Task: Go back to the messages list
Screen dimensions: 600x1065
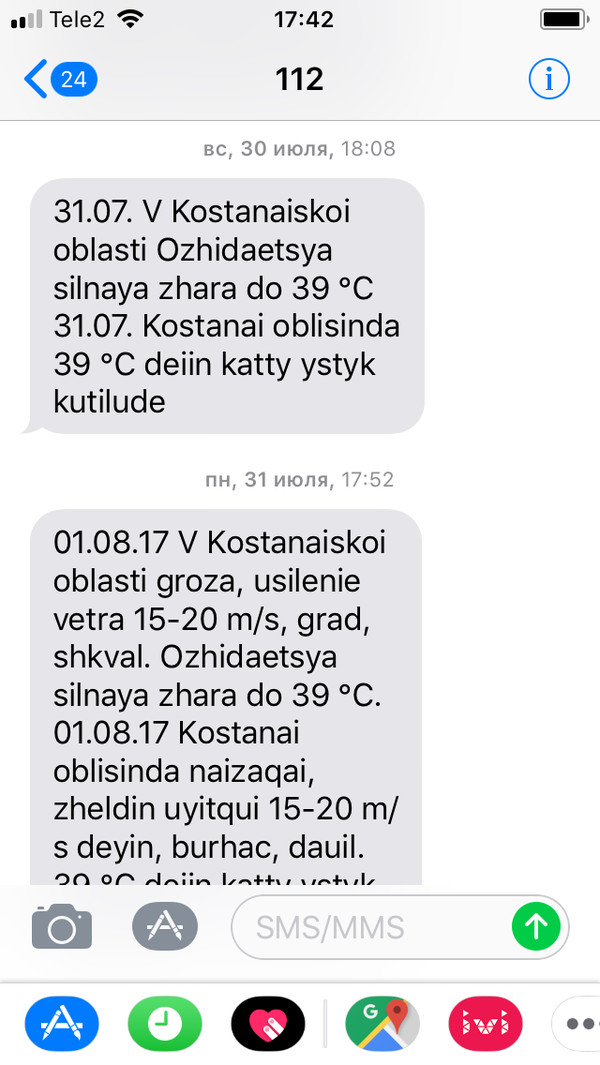Action: tap(58, 78)
